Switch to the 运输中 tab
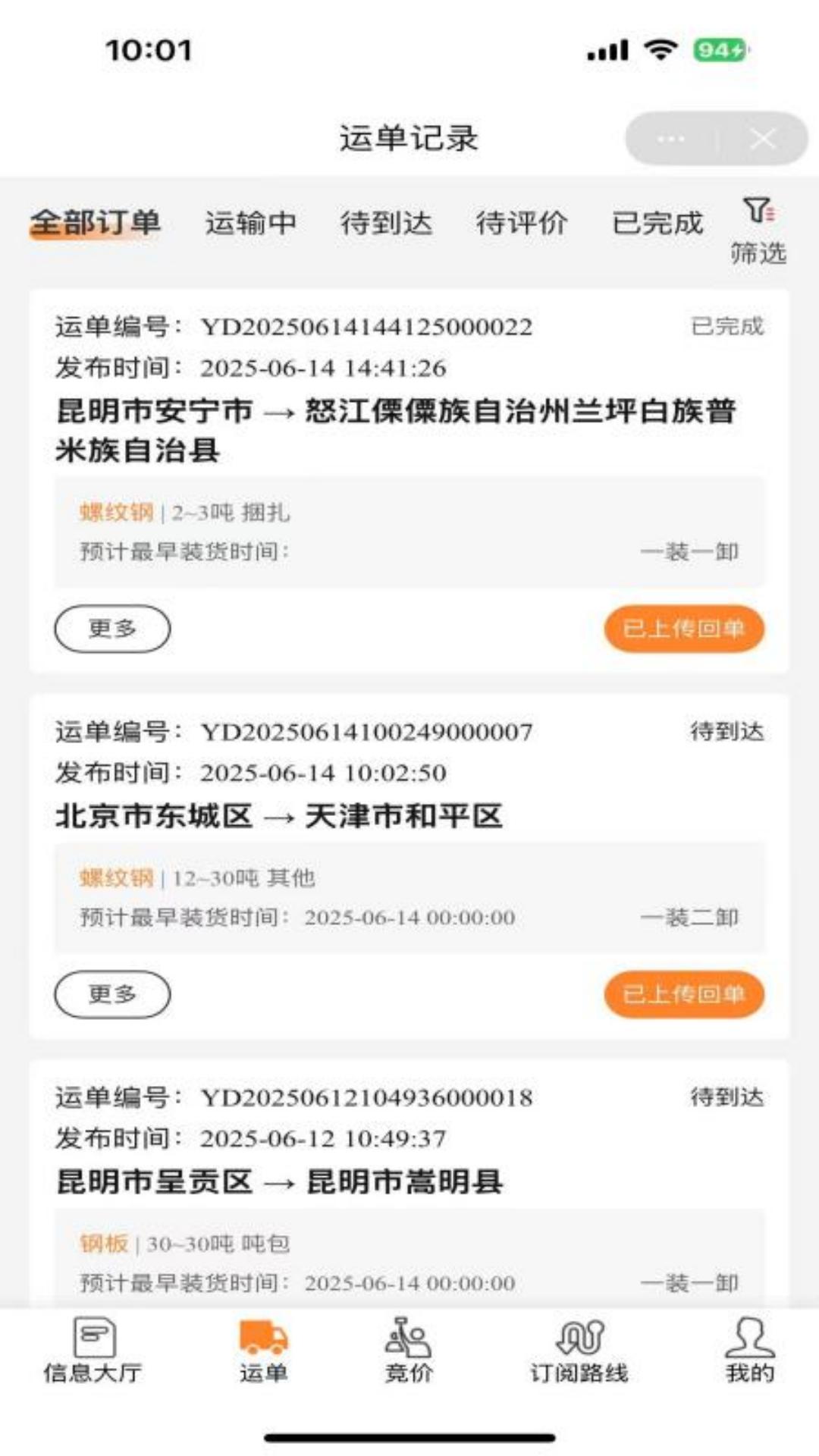Viewport: 819px width, 1456px height. point(253,222)
